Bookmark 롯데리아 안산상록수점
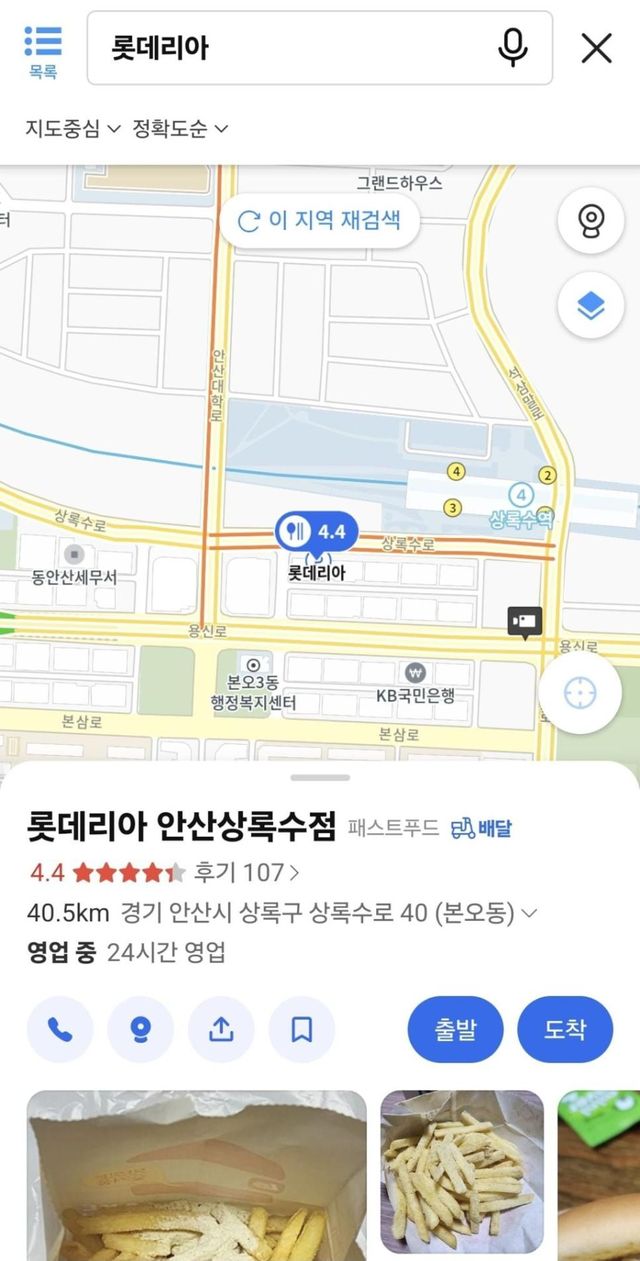This screenshot has height=1261, width=640. (302, 1029)
